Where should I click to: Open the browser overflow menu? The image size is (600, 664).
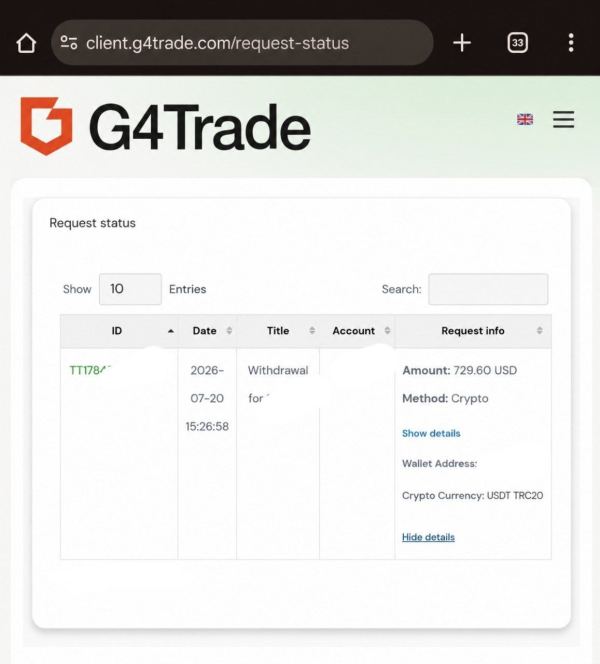click(571, 43)
